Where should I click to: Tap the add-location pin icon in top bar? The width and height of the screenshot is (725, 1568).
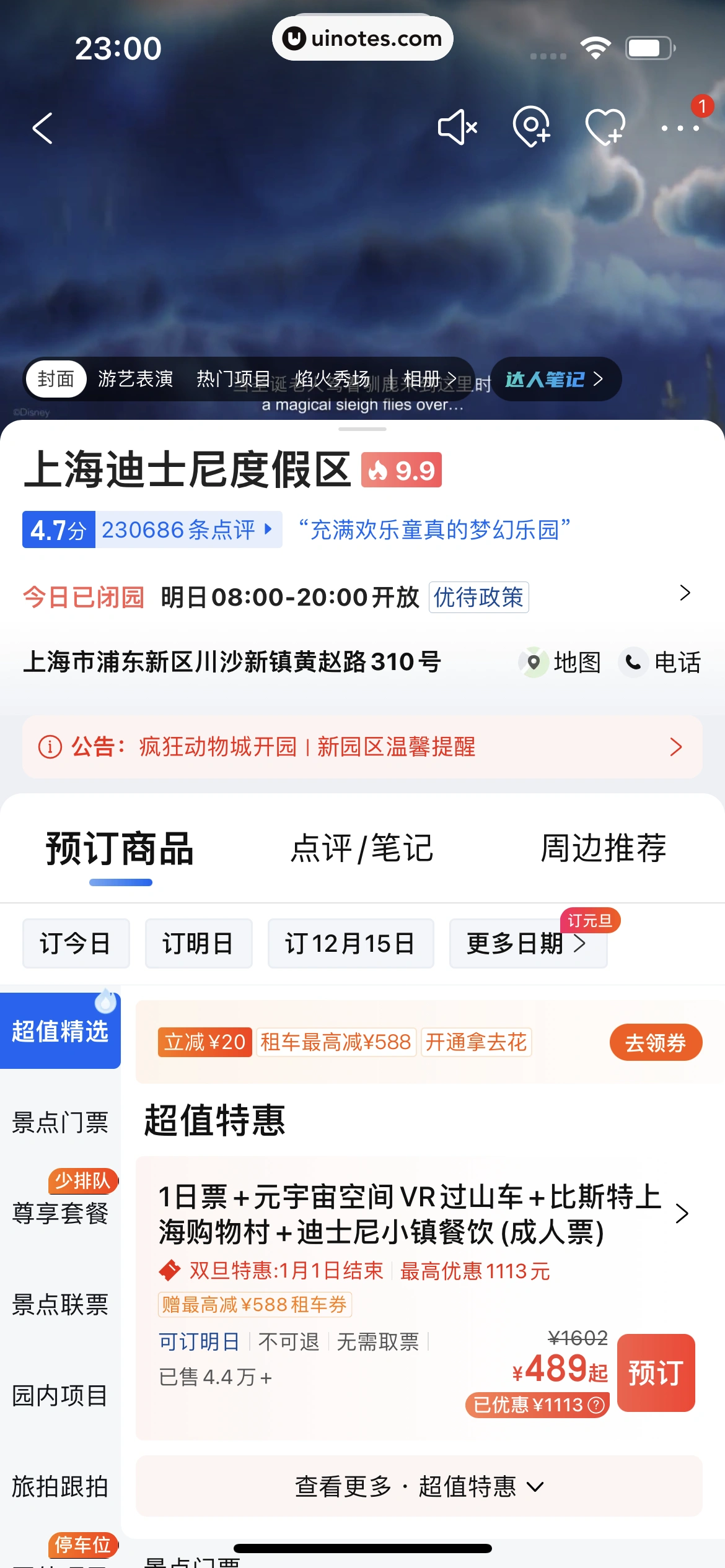530,126
